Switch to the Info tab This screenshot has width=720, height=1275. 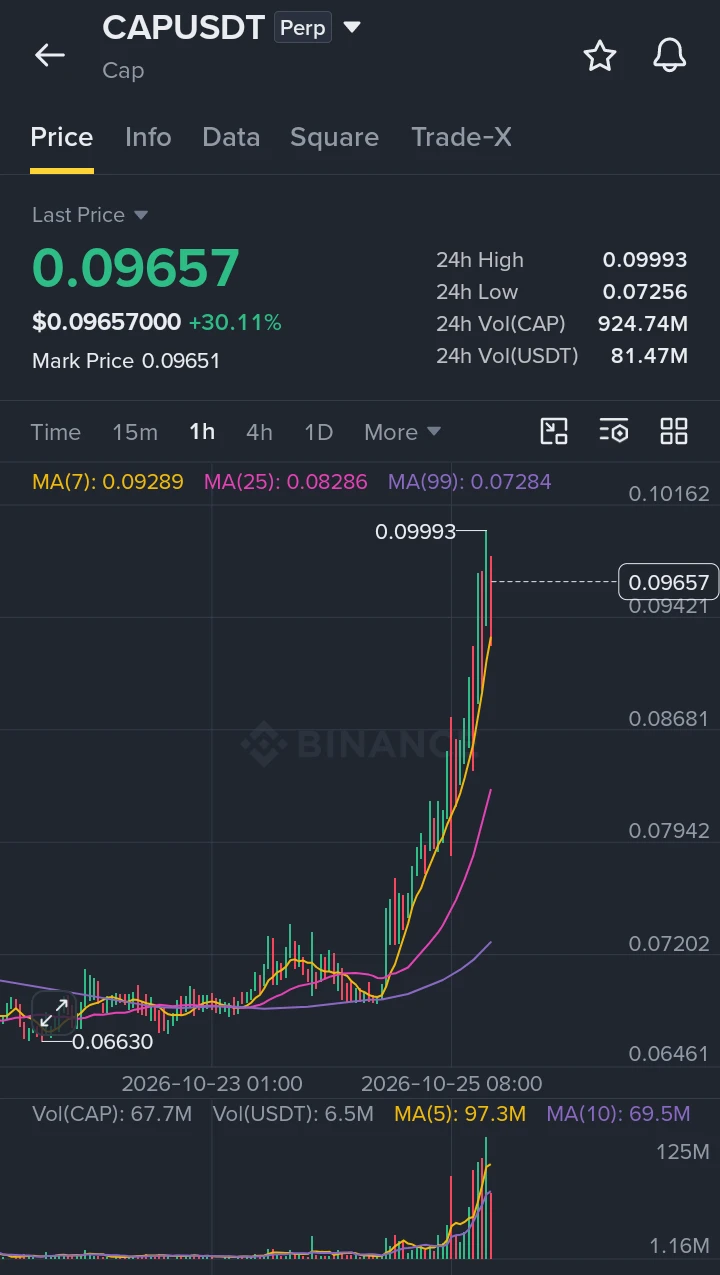148,137
